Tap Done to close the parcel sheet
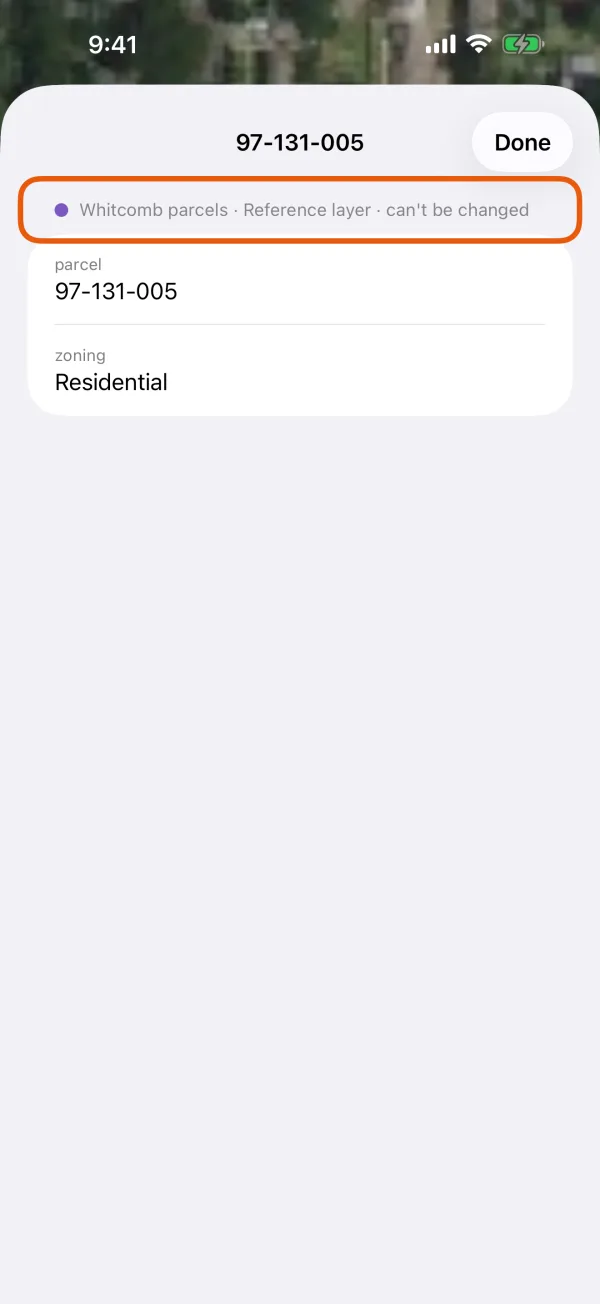Viewport: 600px width, 1304px height. 522,142
